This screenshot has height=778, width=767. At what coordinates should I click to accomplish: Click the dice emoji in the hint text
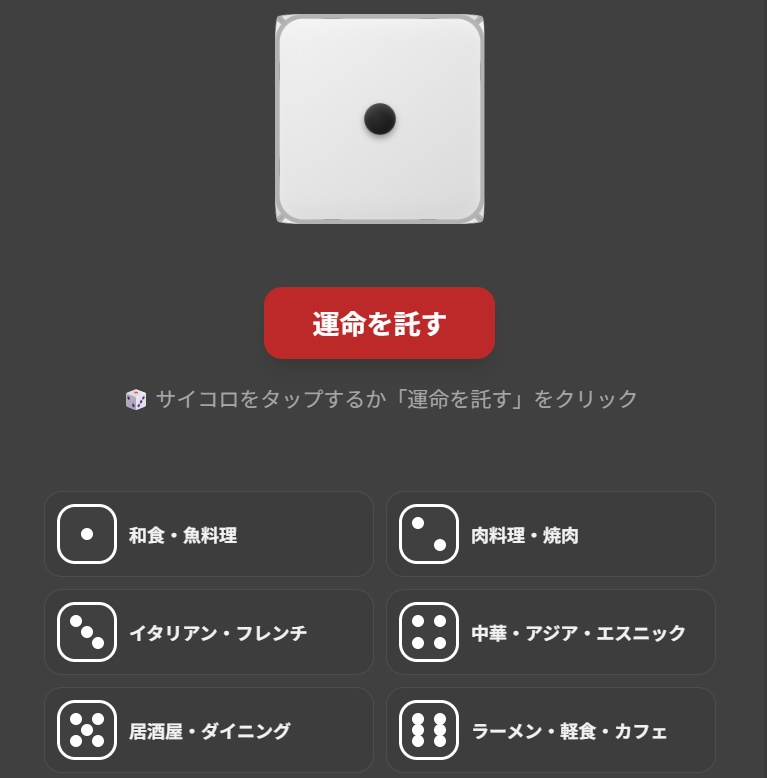135,398
